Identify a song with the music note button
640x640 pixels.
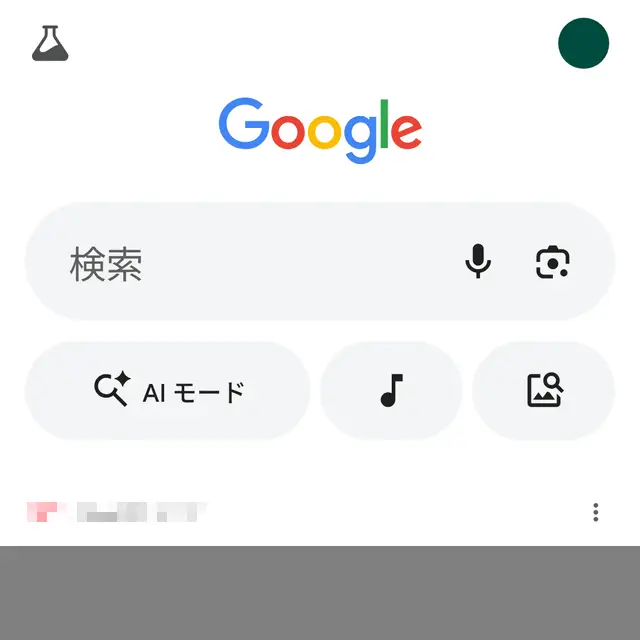coord(391,391)
